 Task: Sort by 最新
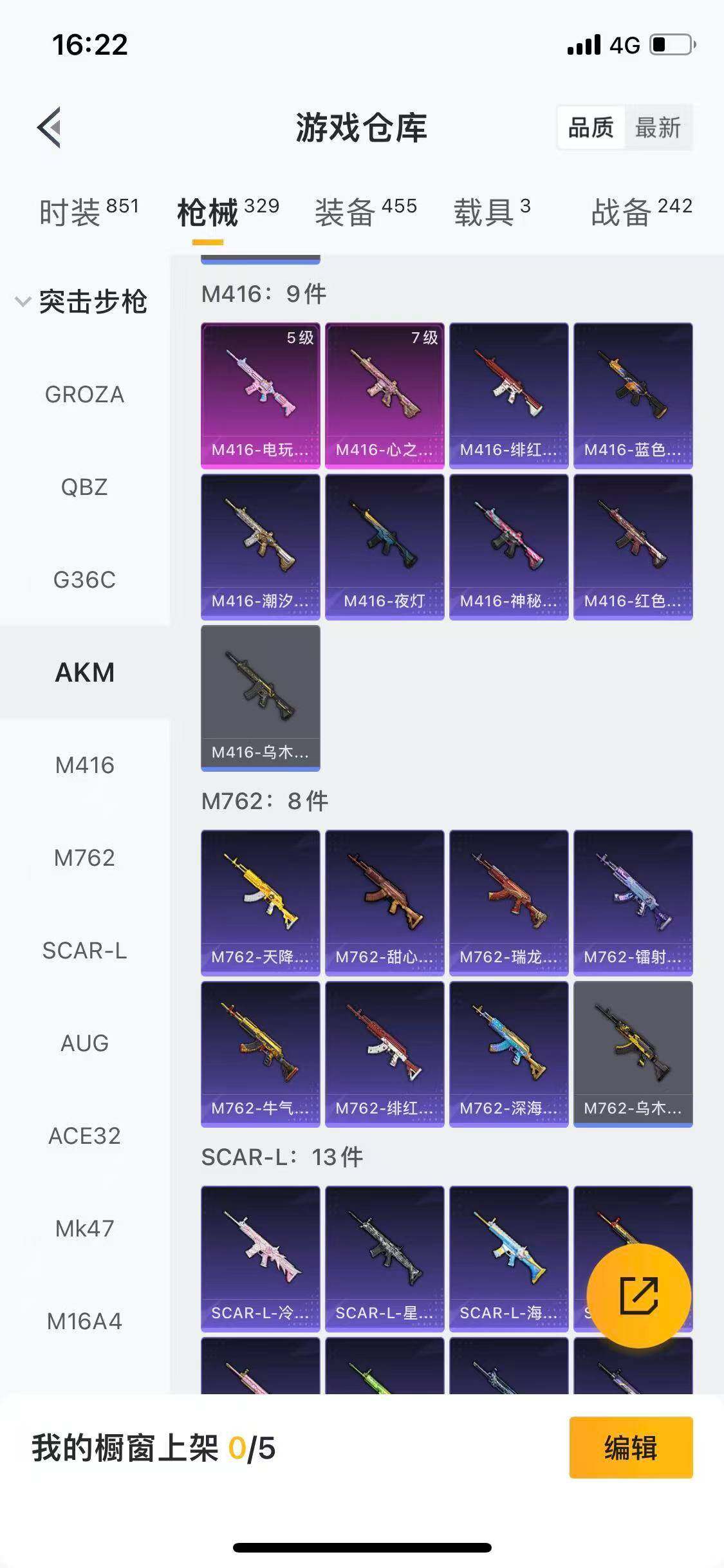click(x=658, y=127)
